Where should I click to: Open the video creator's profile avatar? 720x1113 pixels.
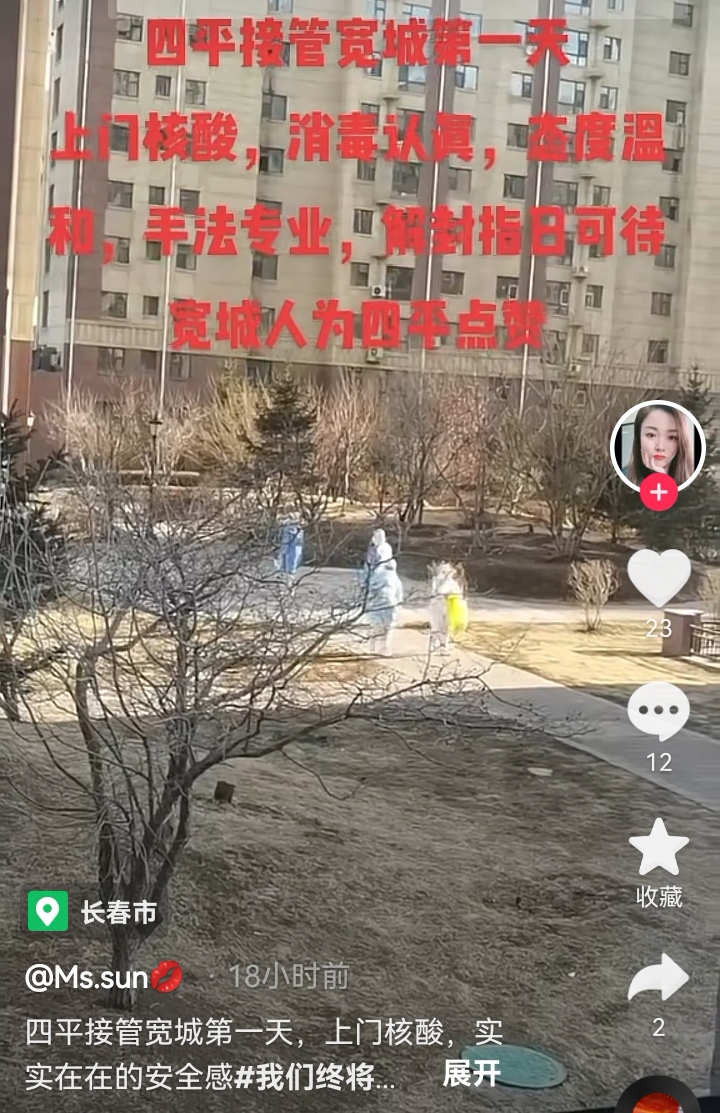point(657,446)
